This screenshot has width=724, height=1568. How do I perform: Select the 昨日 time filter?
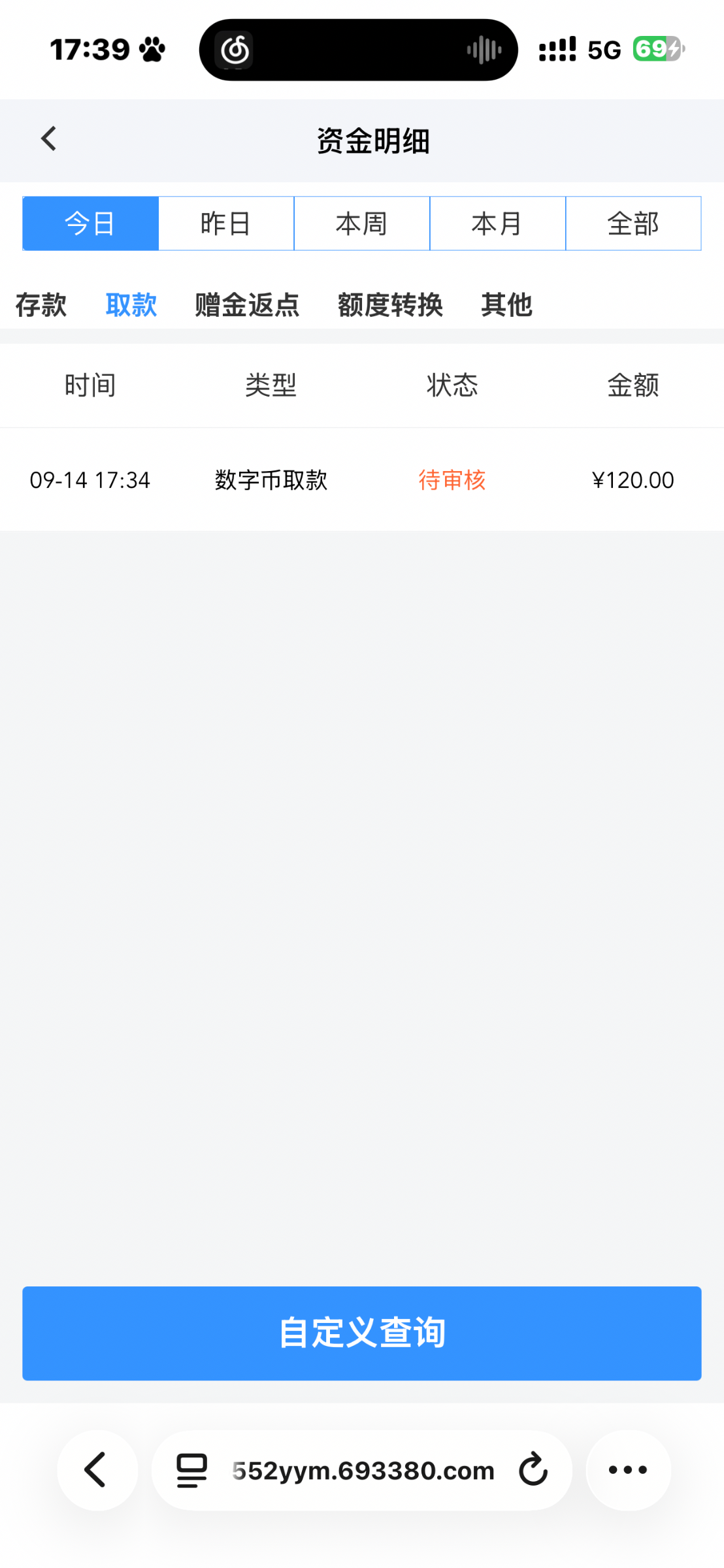click(x=225, y=223)
